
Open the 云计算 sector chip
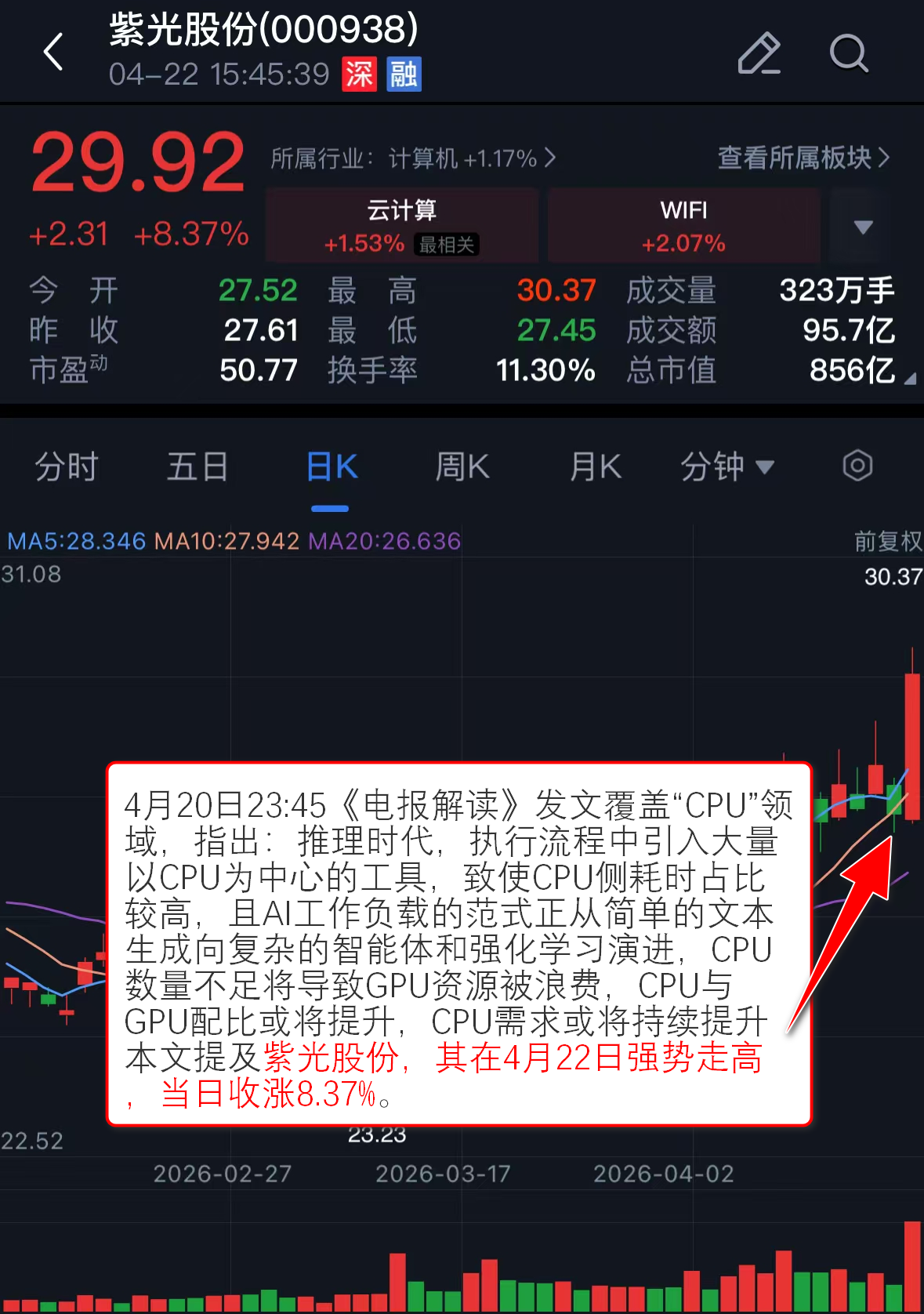click(402, 225)
